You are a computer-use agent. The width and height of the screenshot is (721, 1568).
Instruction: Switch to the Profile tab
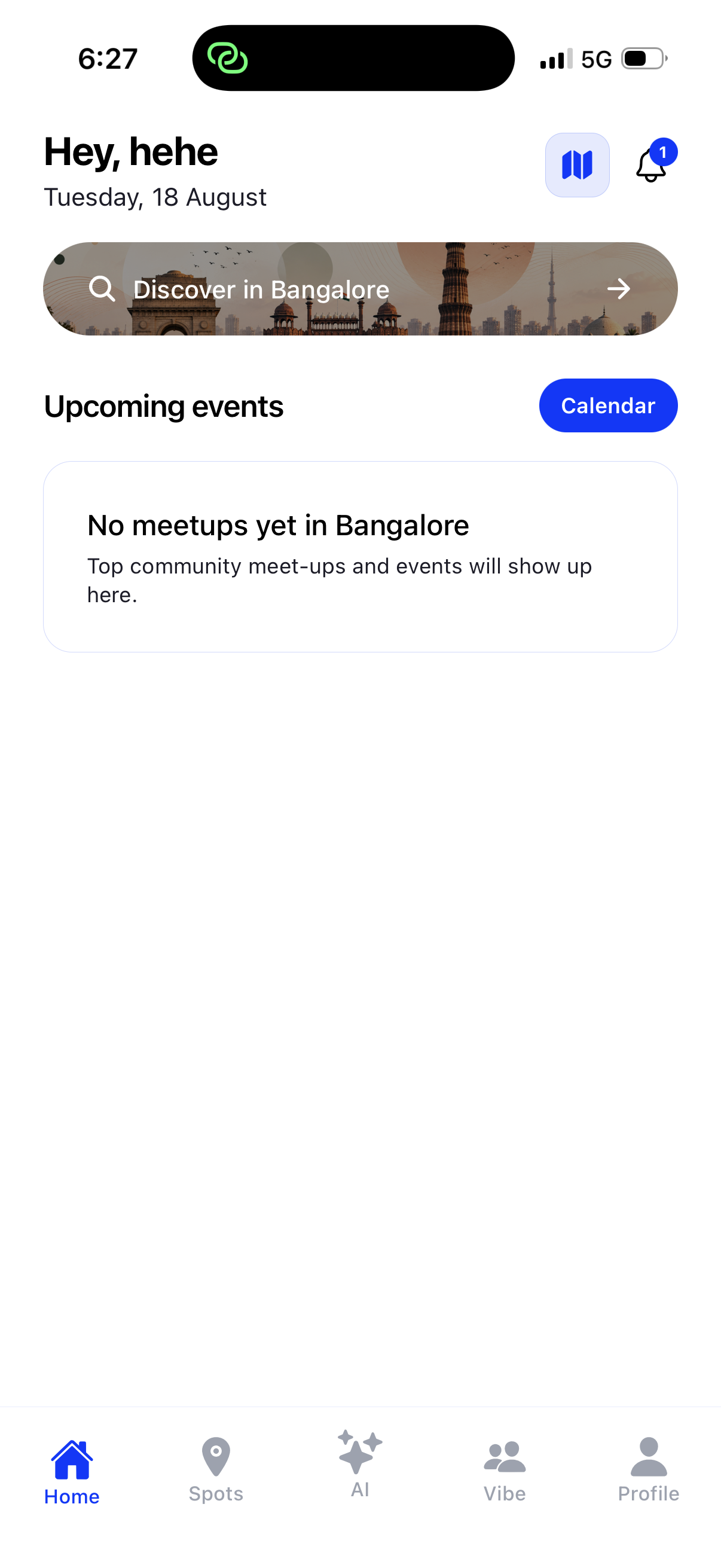[x=649, y=1470]
